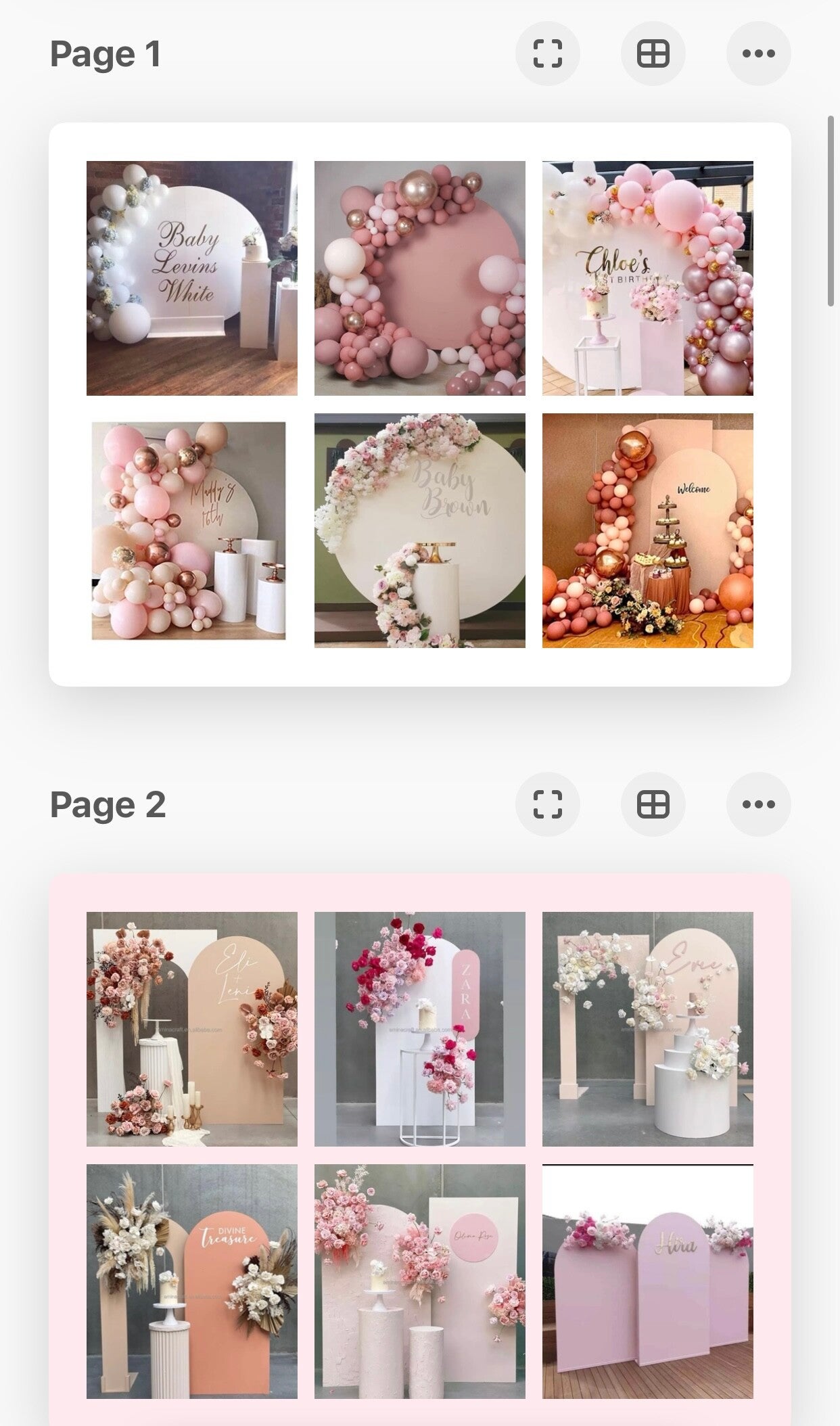The image size is (840, 1426).
Task: Open Page 1 in fullscreen view
Action: click(x=547, y=53)
